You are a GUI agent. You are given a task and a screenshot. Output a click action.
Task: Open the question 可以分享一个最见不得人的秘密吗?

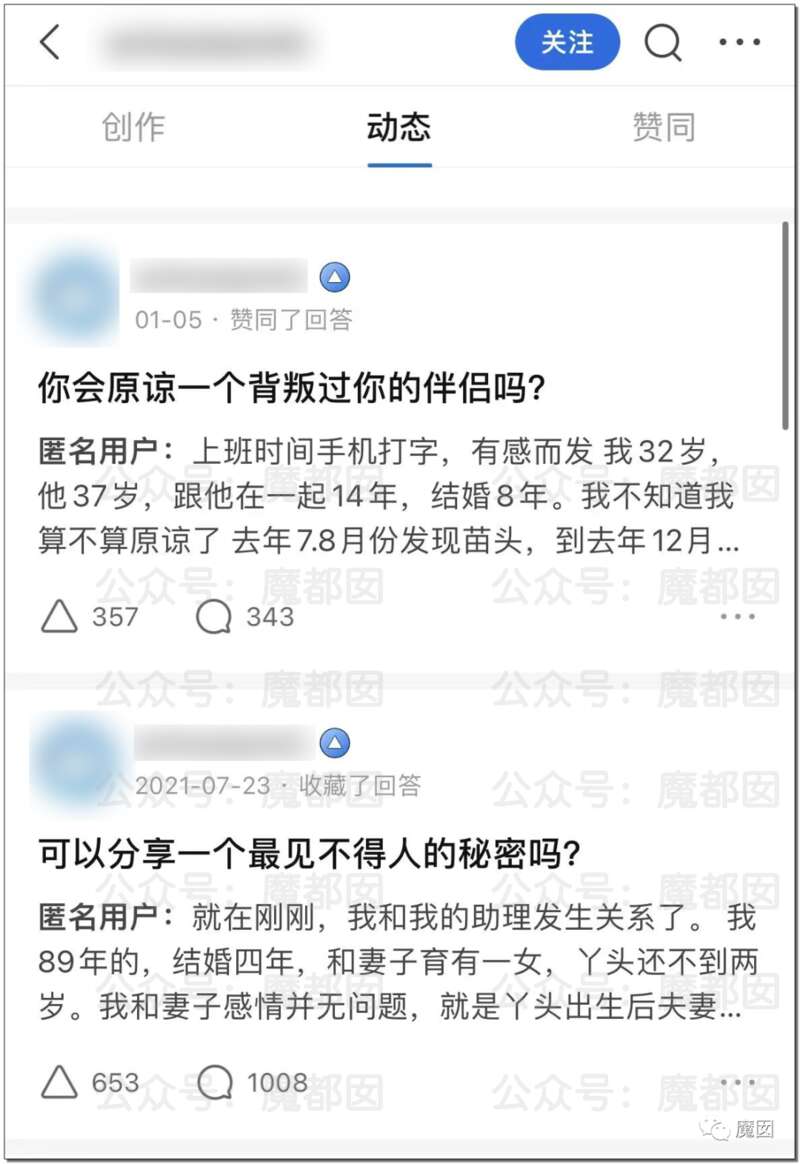pyautogui.click(x=309, y=854)
